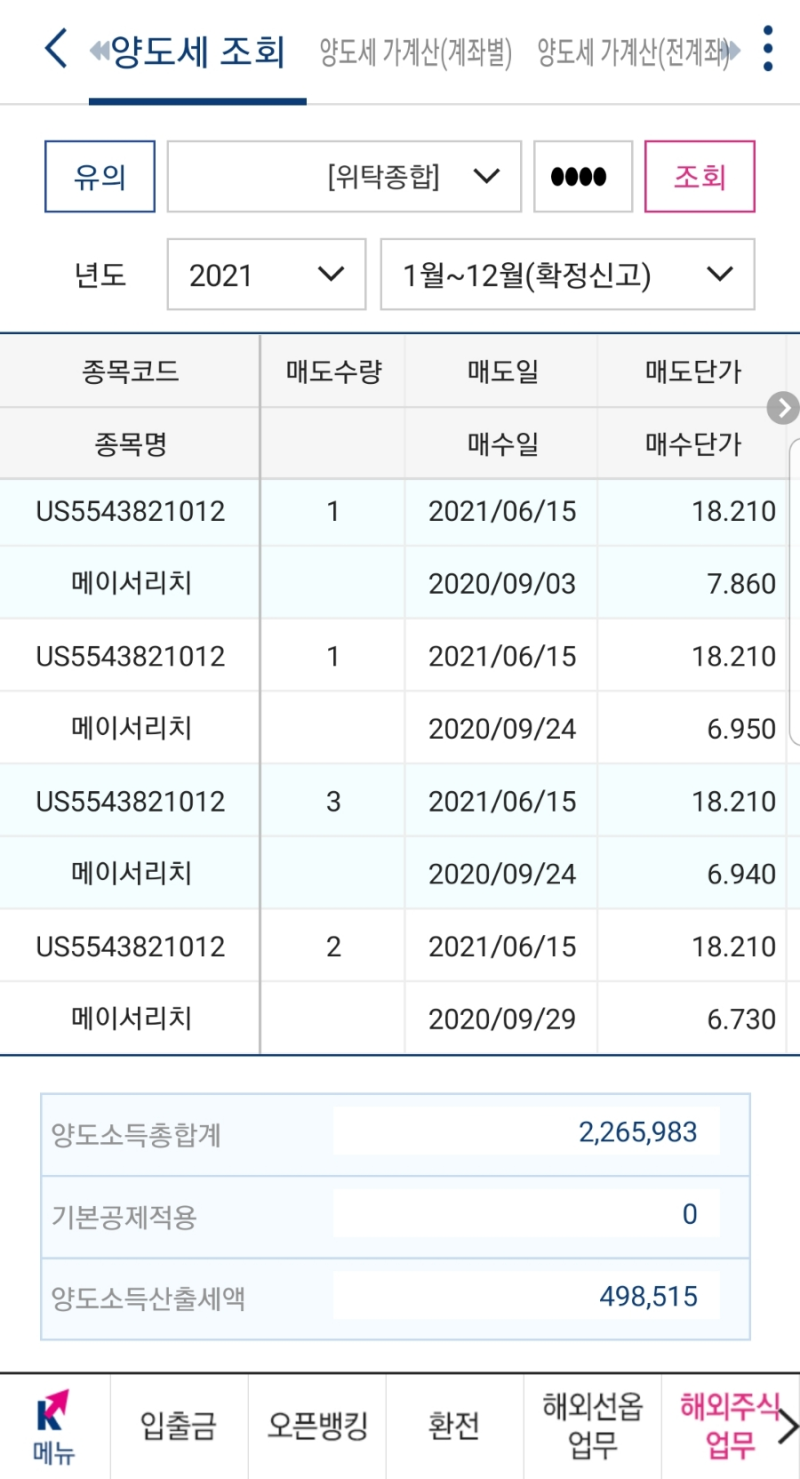
Task: Open the 2021 year dropdown
Action: pyautogui.click(x=266, y=275)
